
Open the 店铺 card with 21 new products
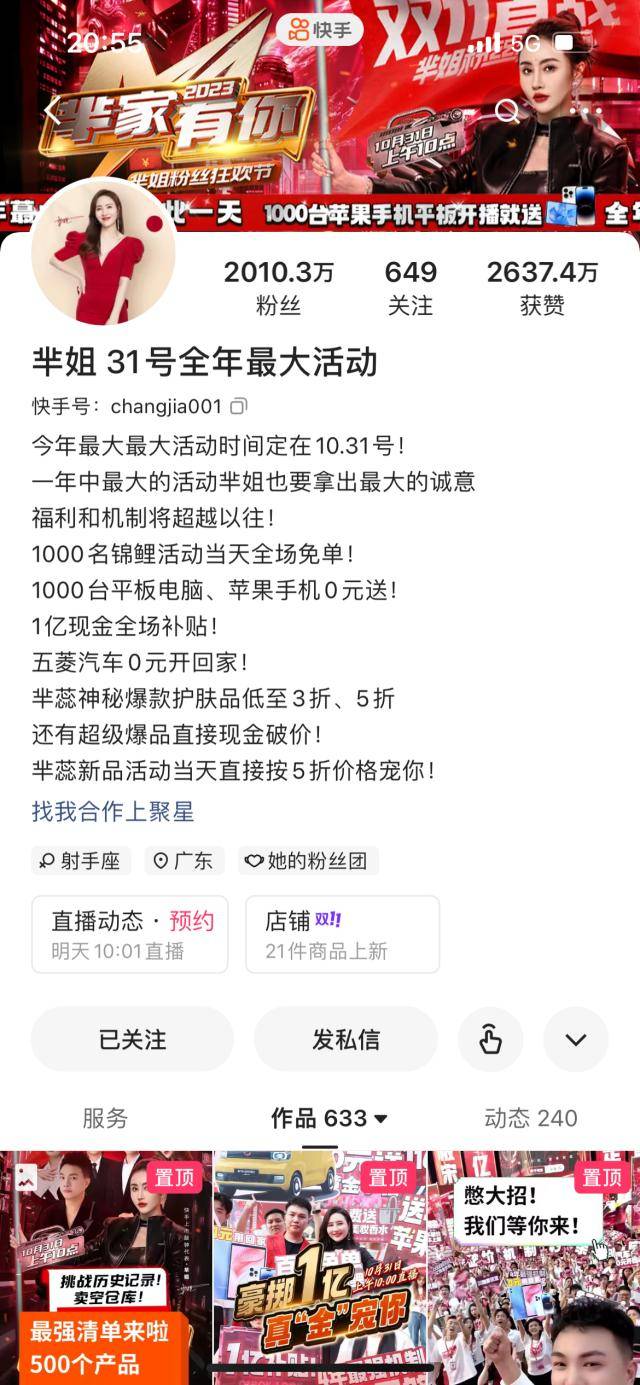tap(342, 934)
